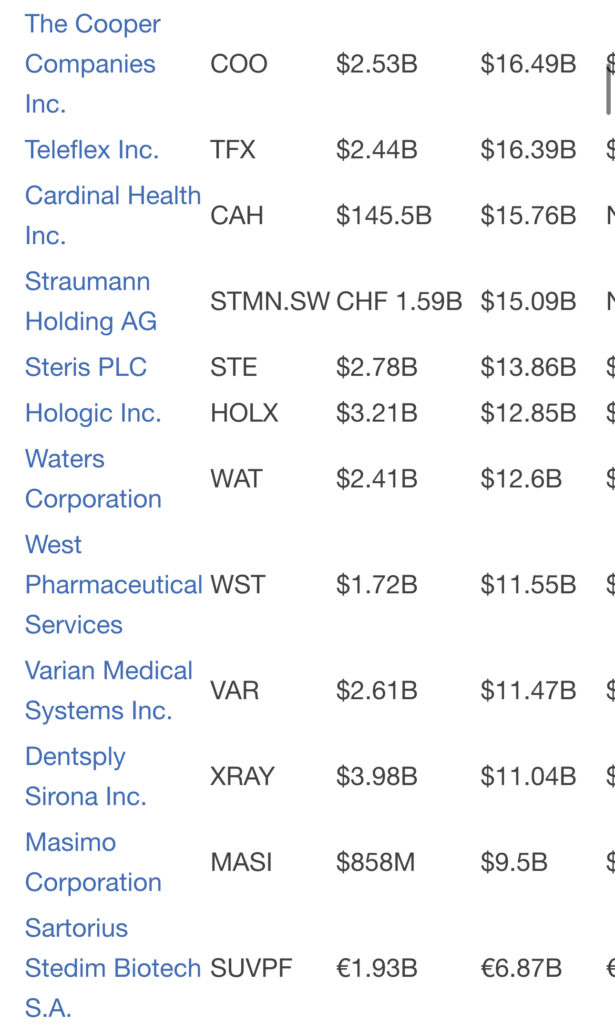Open Cardinal Health Inc. company page
This screenshot has width=615, height=1024.
click(112, 216)
